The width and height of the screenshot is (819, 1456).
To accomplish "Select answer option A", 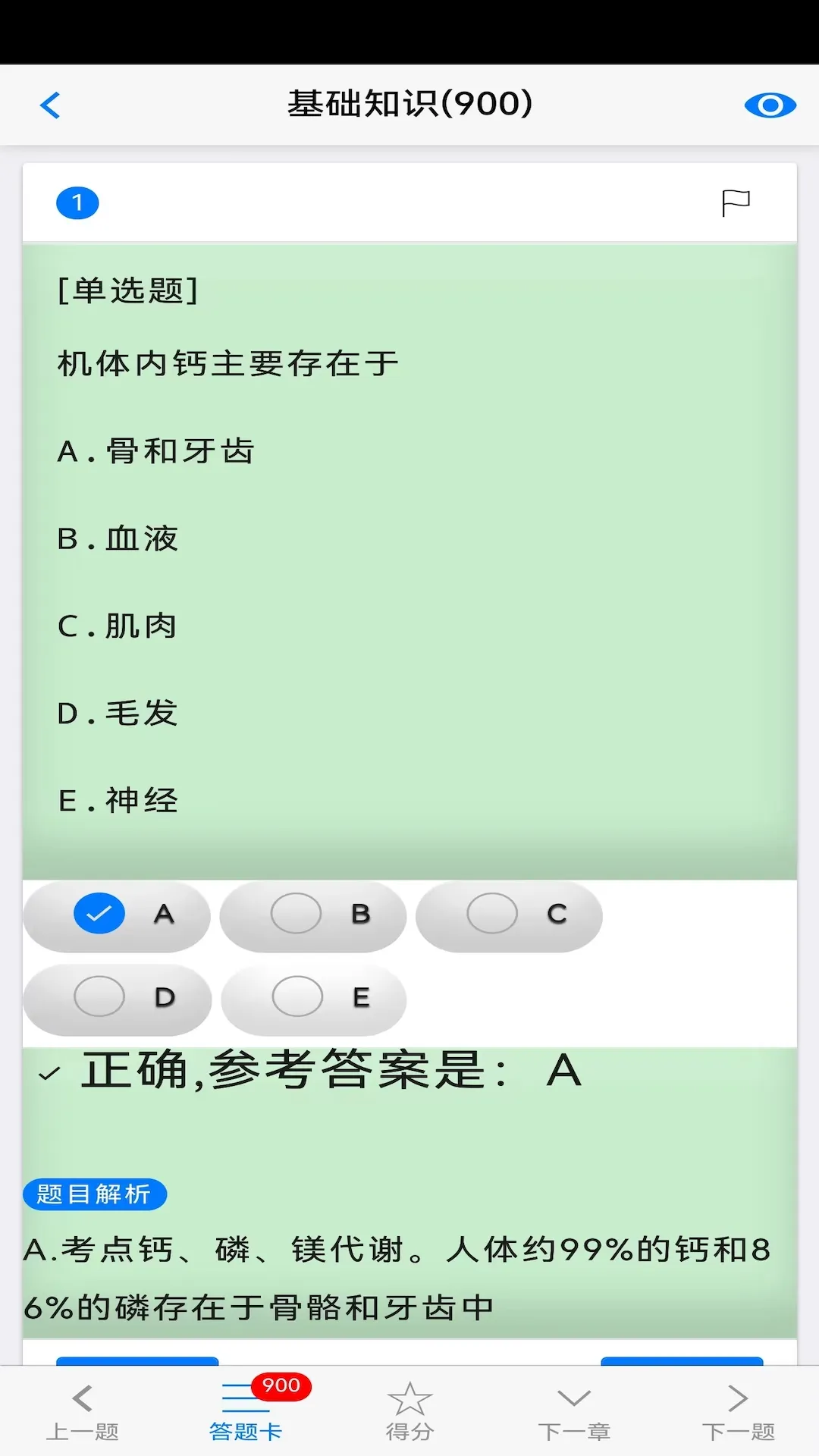I will [117, 915].
